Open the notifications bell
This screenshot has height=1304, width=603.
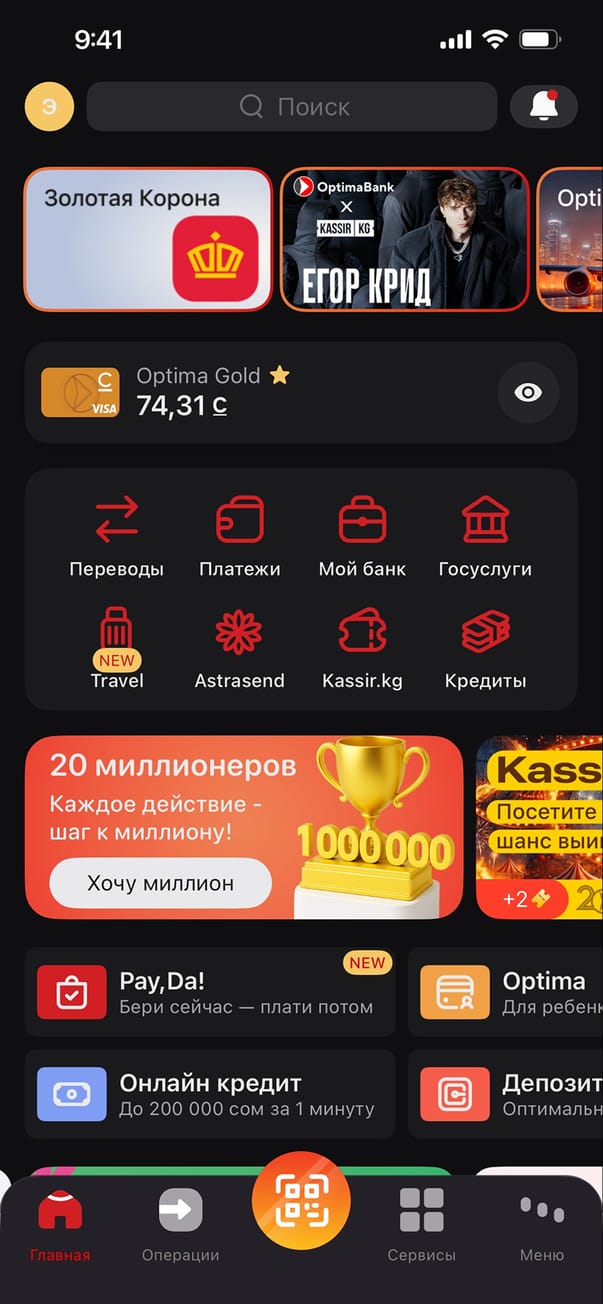[543, 106]
